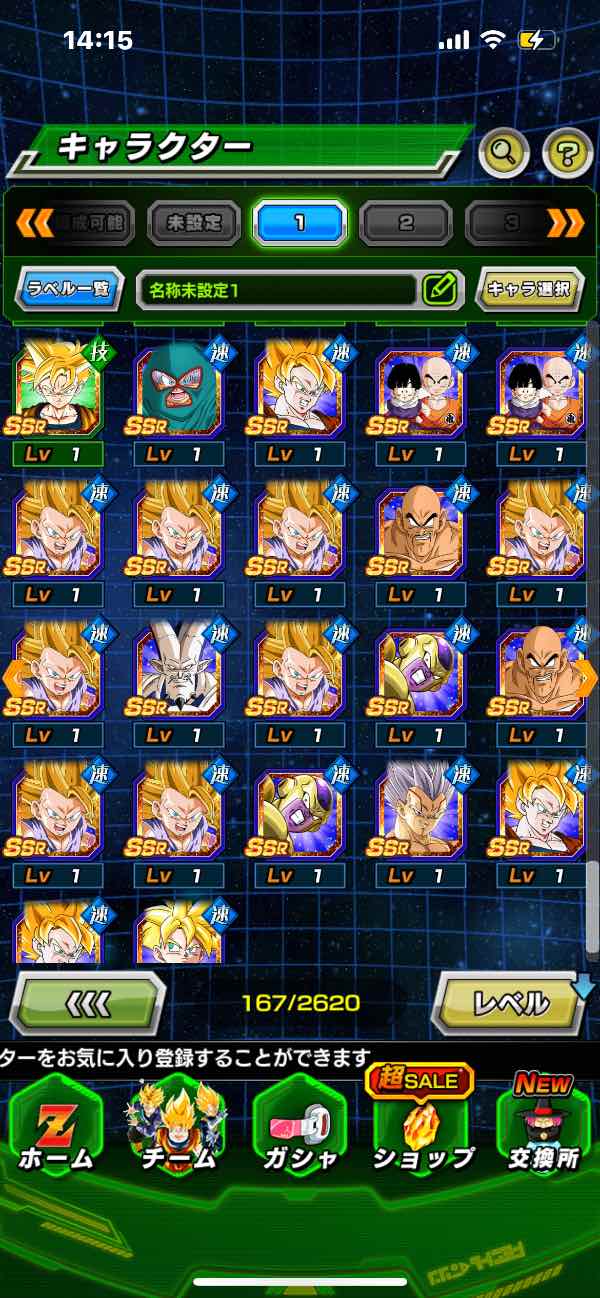Open the レベル sort button
Screen dimensions: 600x1298
pyautogui.click(x=510, y=1003)
